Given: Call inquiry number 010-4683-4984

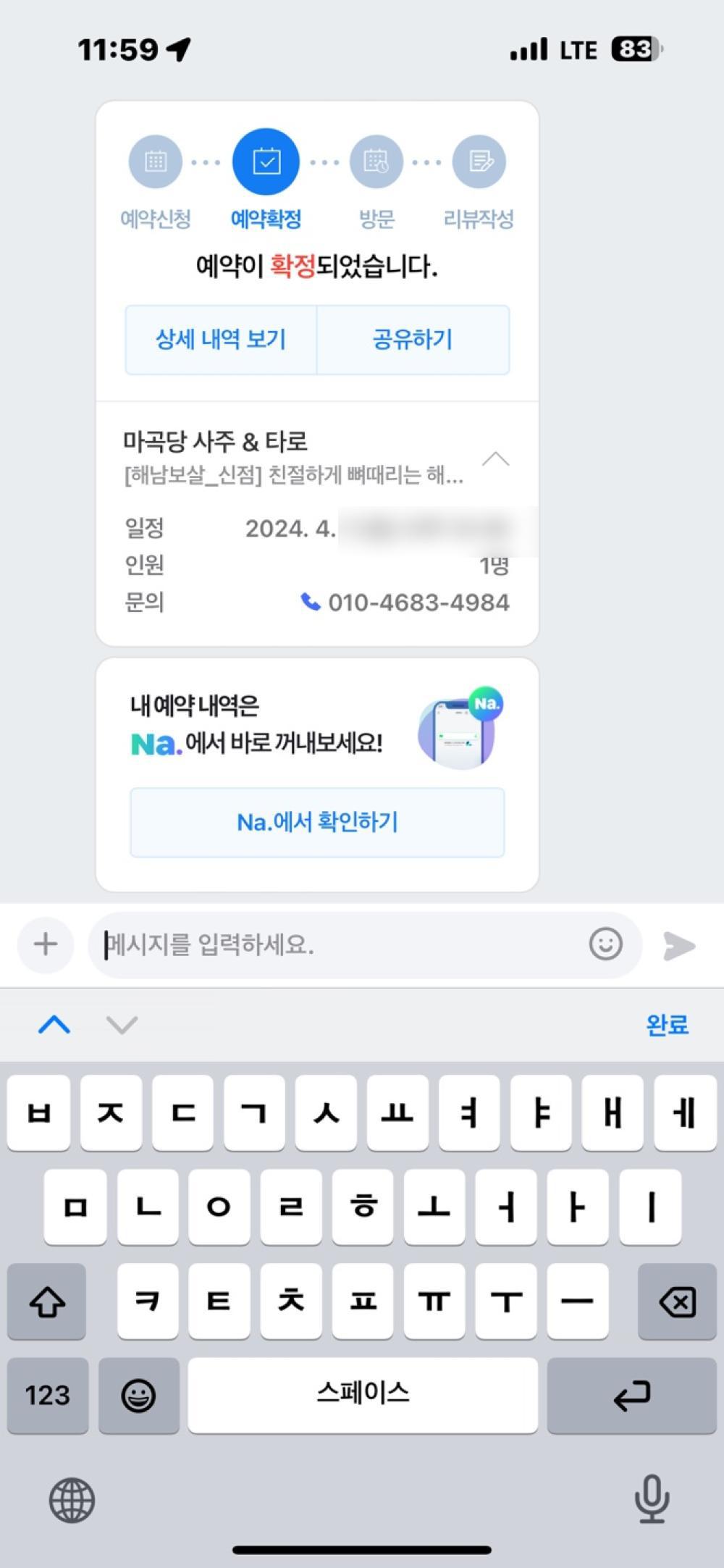Looking at the screenshot, I should click(x=405, y=603).
